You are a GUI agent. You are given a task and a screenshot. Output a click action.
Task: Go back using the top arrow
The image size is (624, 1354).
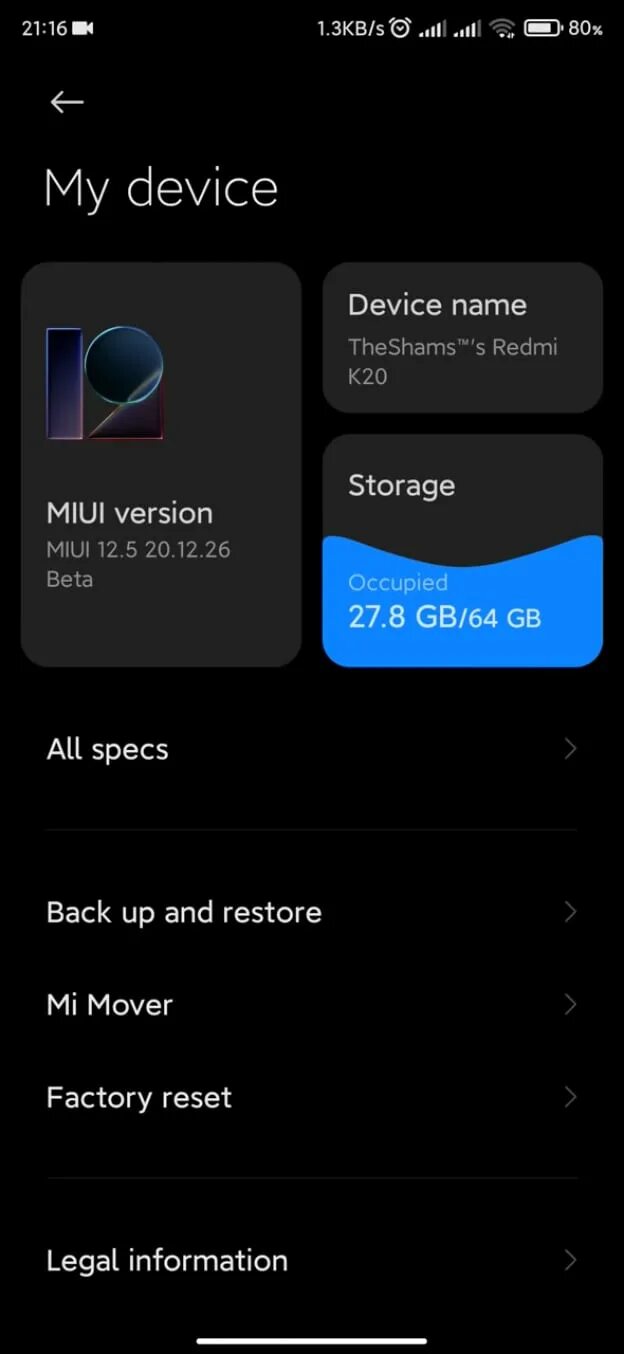pos(67,102)
